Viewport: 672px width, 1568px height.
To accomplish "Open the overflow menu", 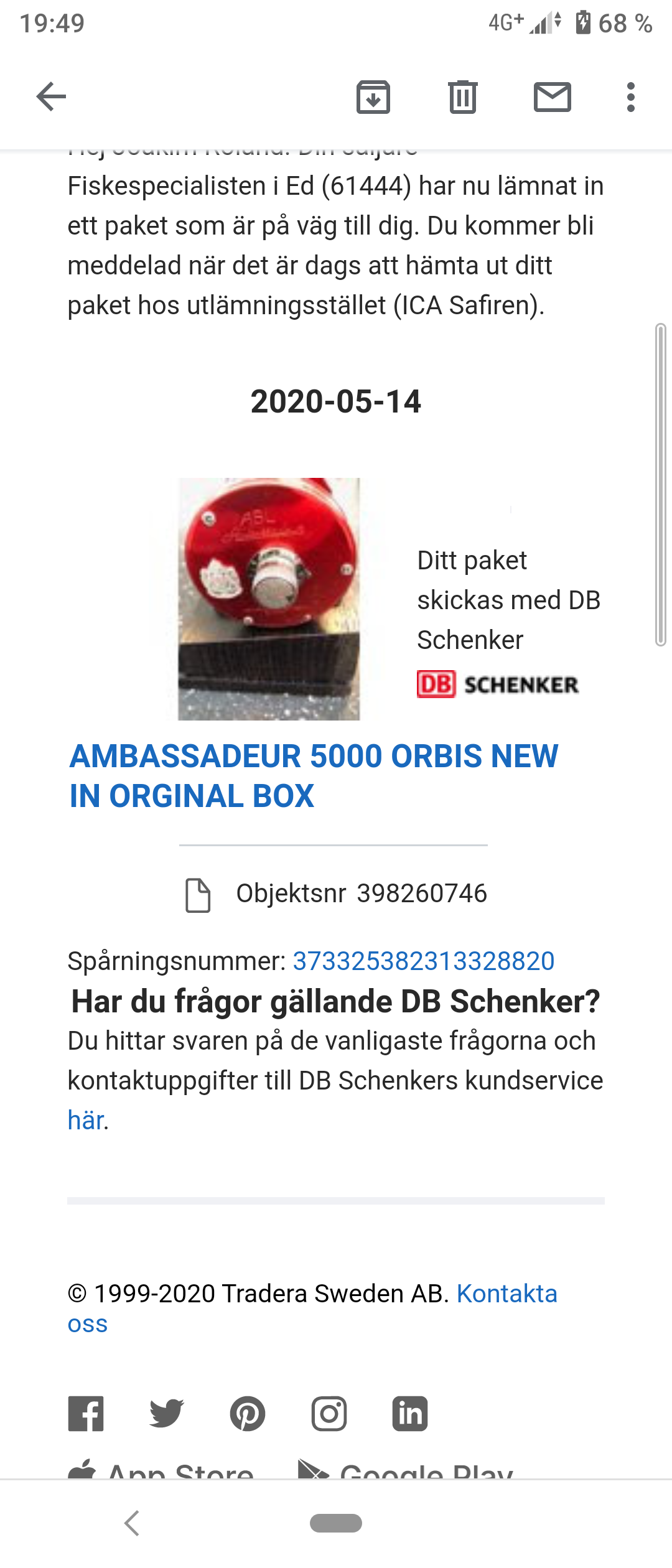I will (x=631, y=97).
